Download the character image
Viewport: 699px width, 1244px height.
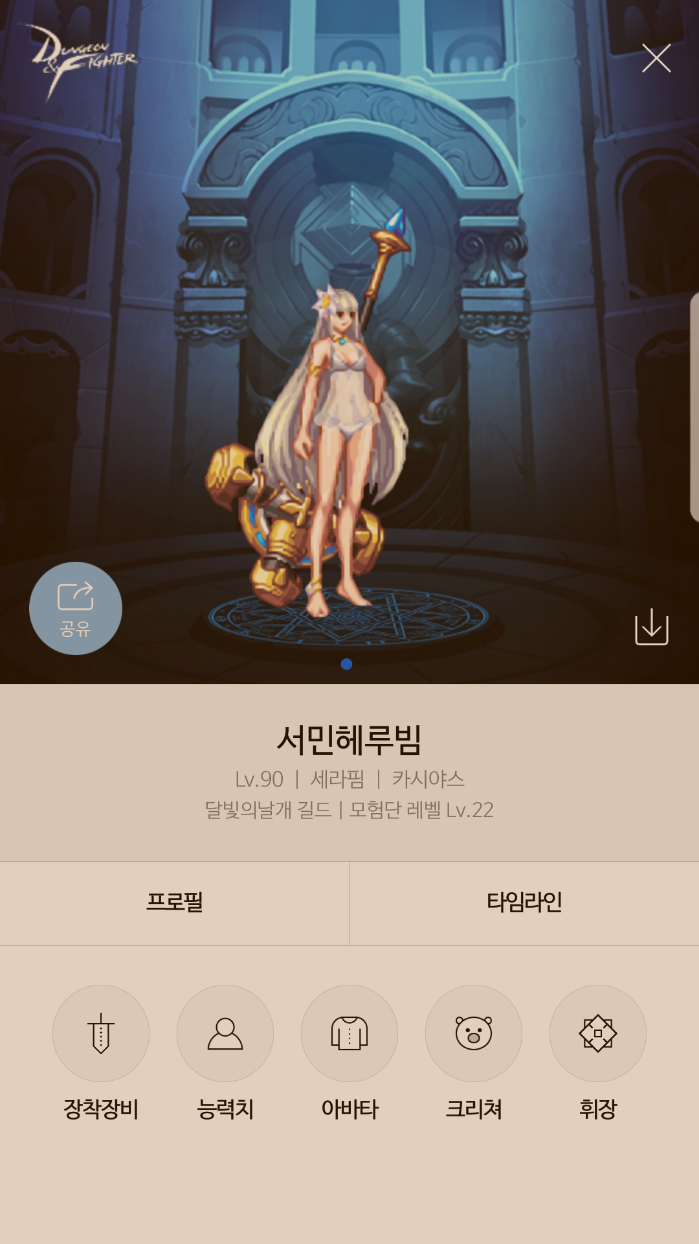(x=651, y=627)
